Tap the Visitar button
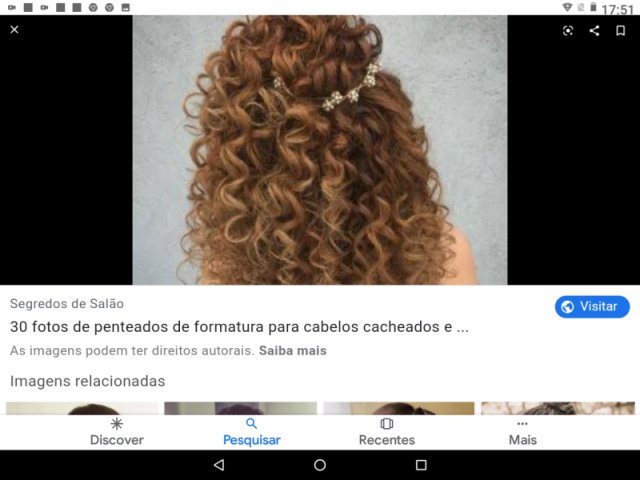The image size is (640, 480). pos(592,306)
